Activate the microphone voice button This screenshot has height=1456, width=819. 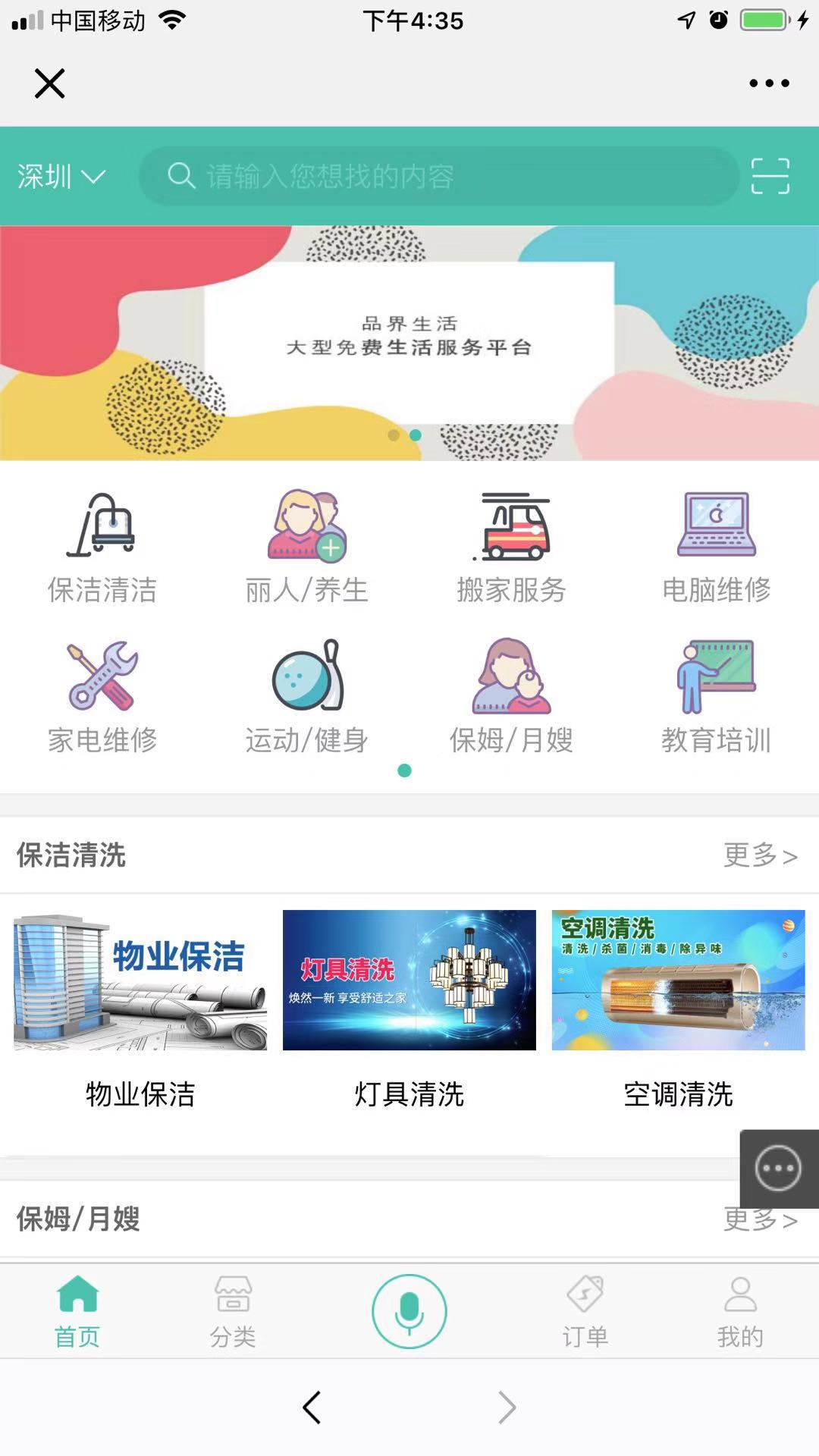[x=409, y=1311]
